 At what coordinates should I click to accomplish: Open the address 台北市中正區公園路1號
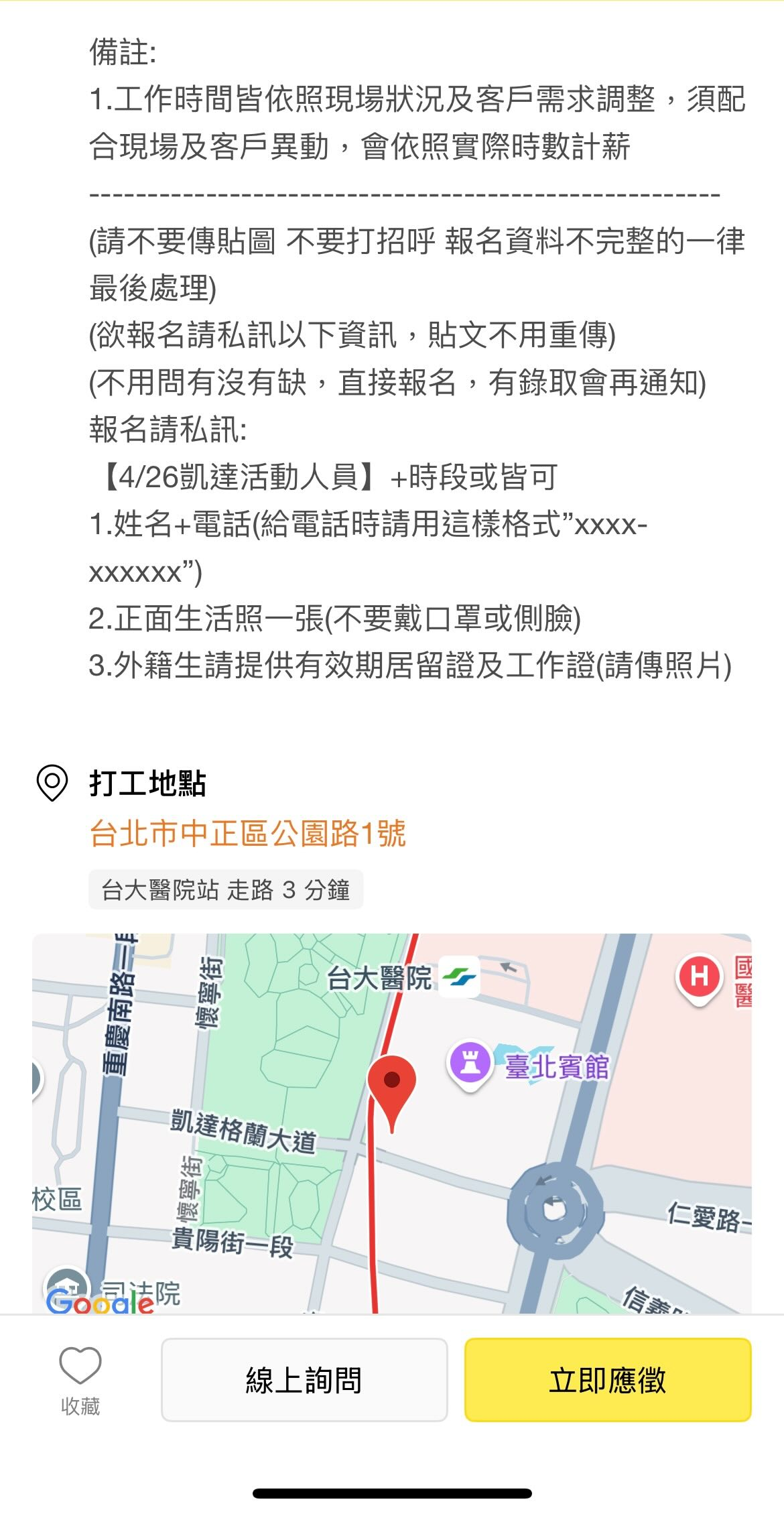point(248,833)
